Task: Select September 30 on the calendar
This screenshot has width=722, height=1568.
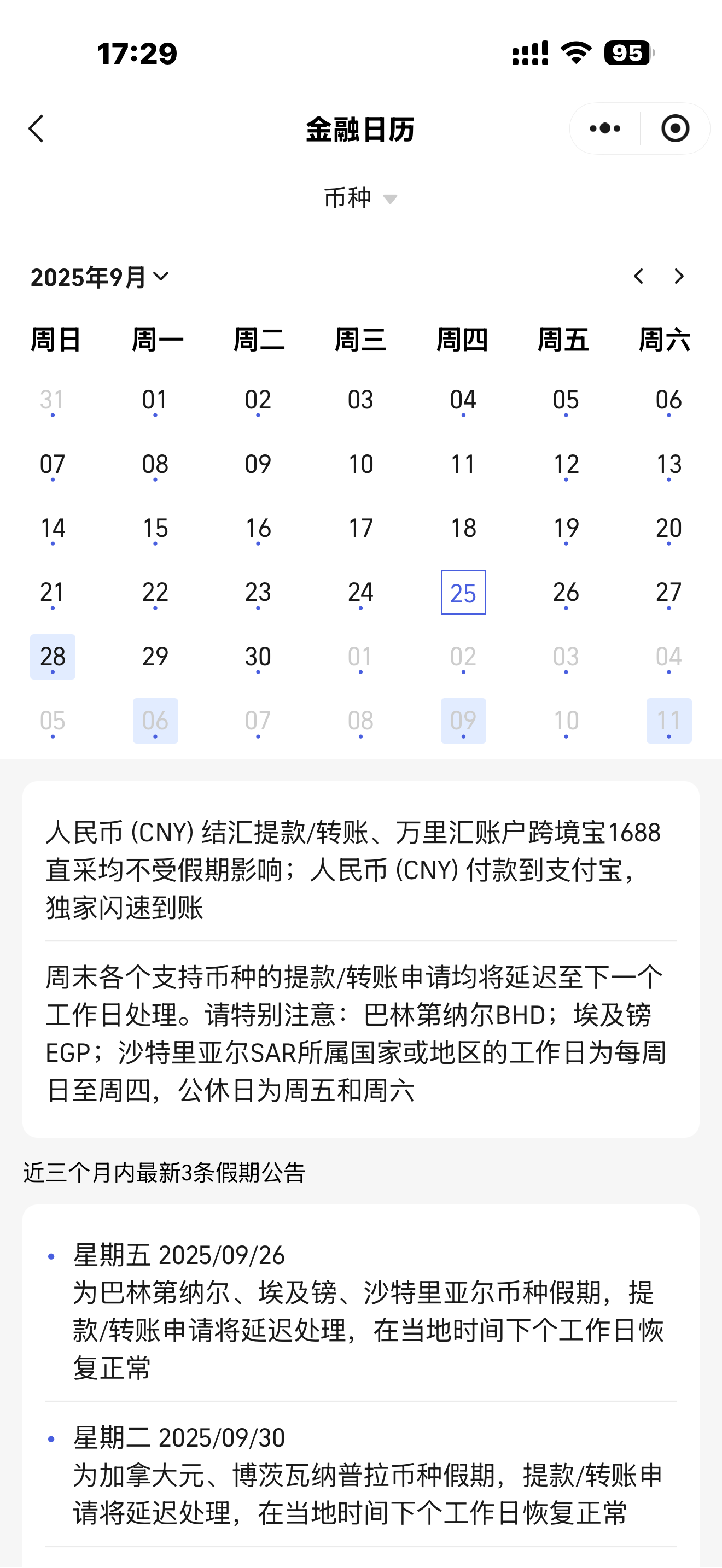Action: click(x=258, y=656)
